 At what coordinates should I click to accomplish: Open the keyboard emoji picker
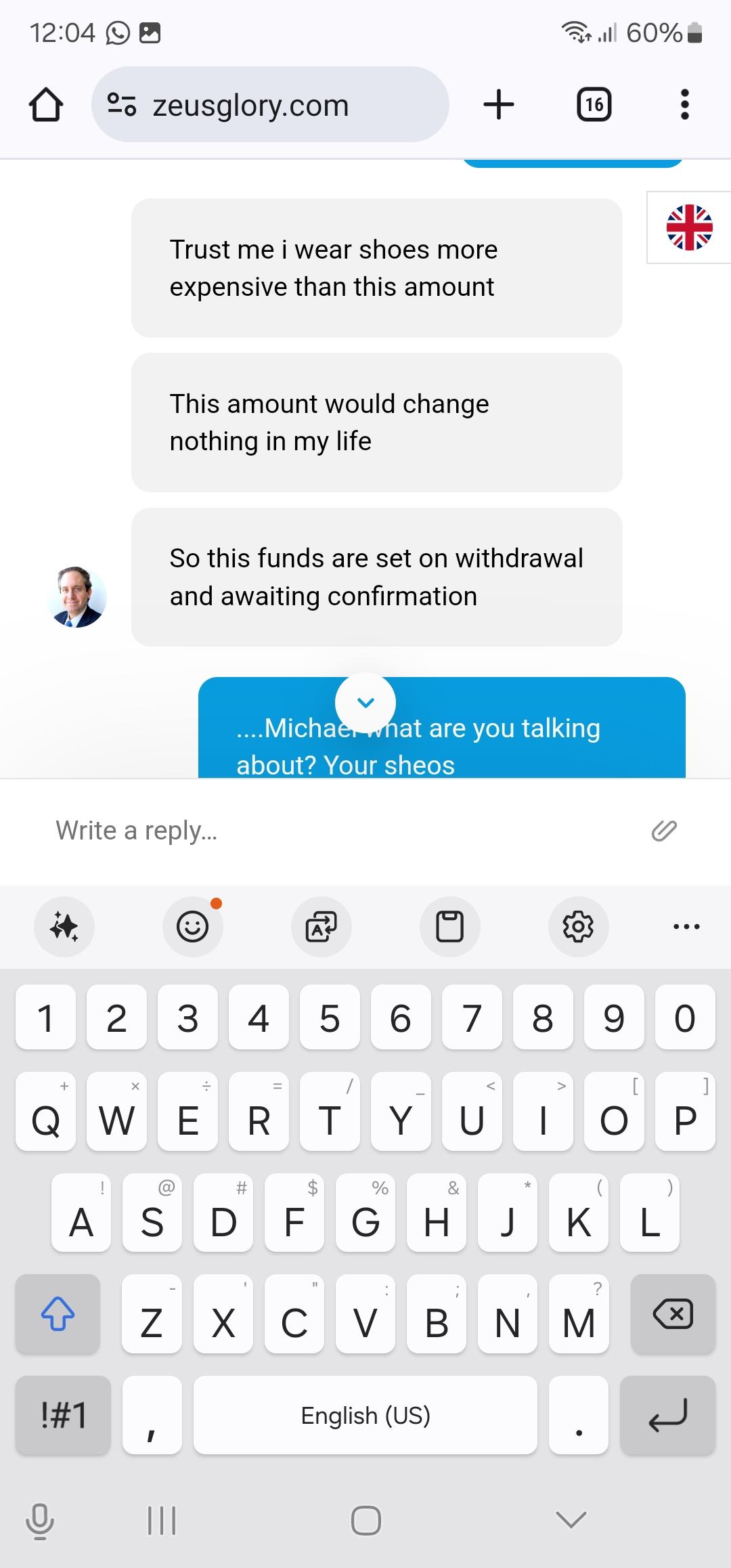[193, 926]
